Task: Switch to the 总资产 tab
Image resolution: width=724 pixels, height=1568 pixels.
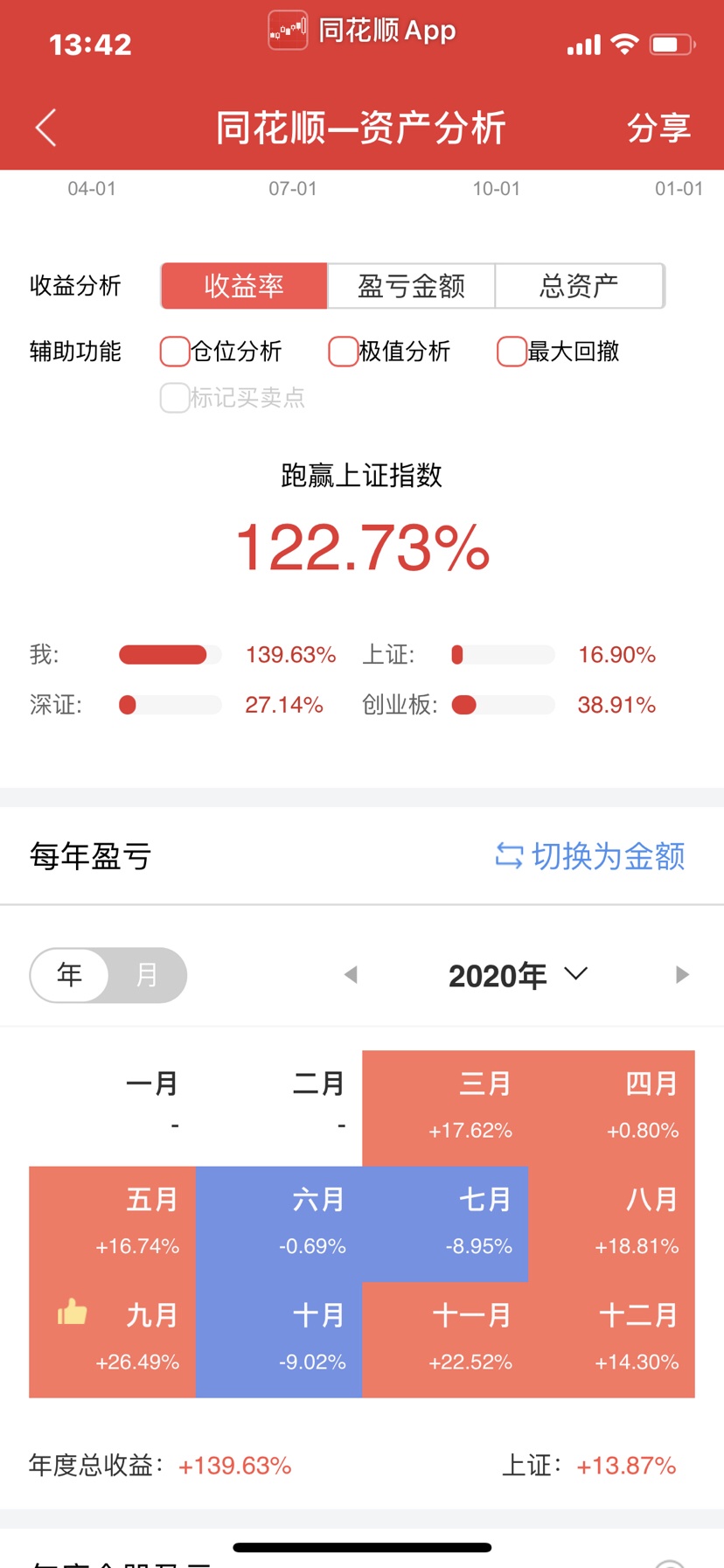Action: [579, 286]
